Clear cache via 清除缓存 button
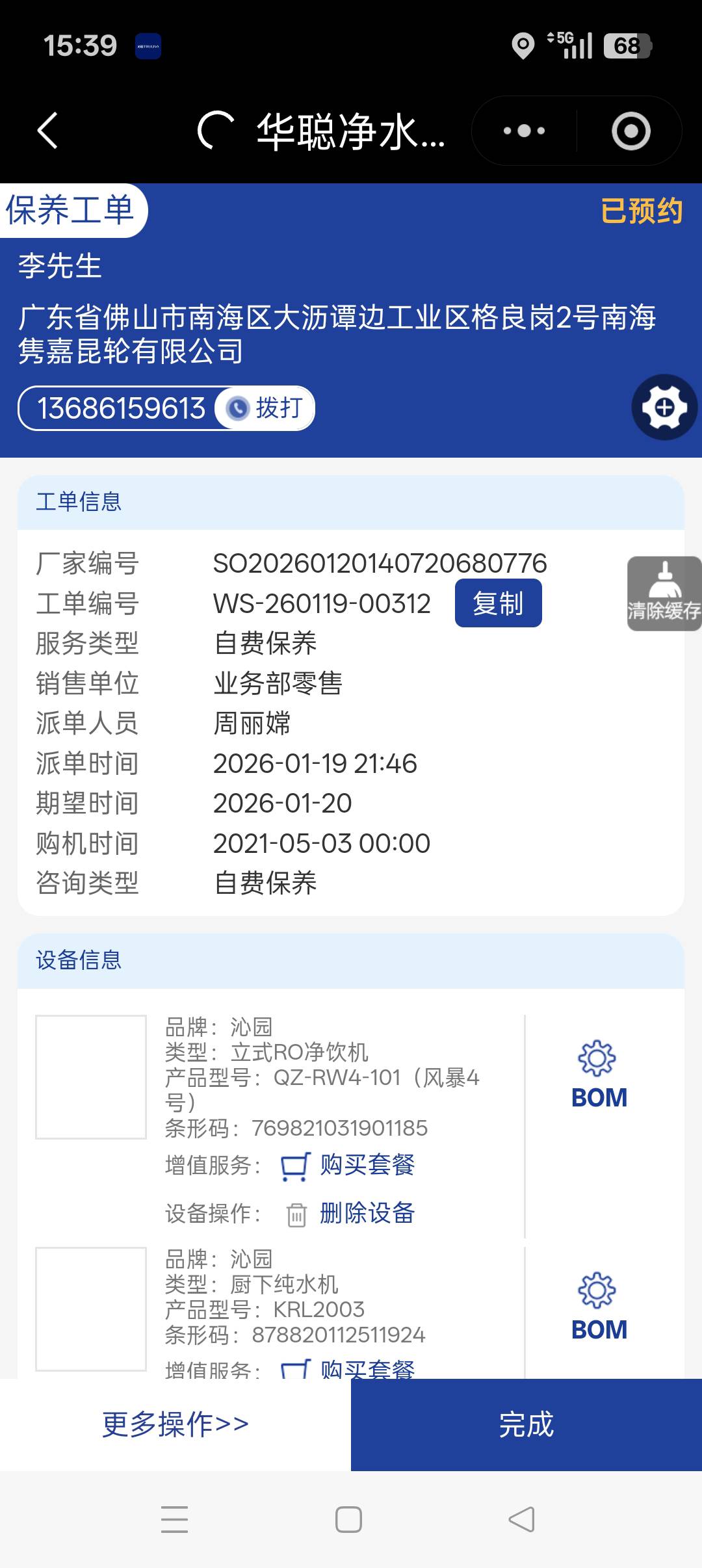The height and width of the screenshot is (1568, 702). point(664,593)
